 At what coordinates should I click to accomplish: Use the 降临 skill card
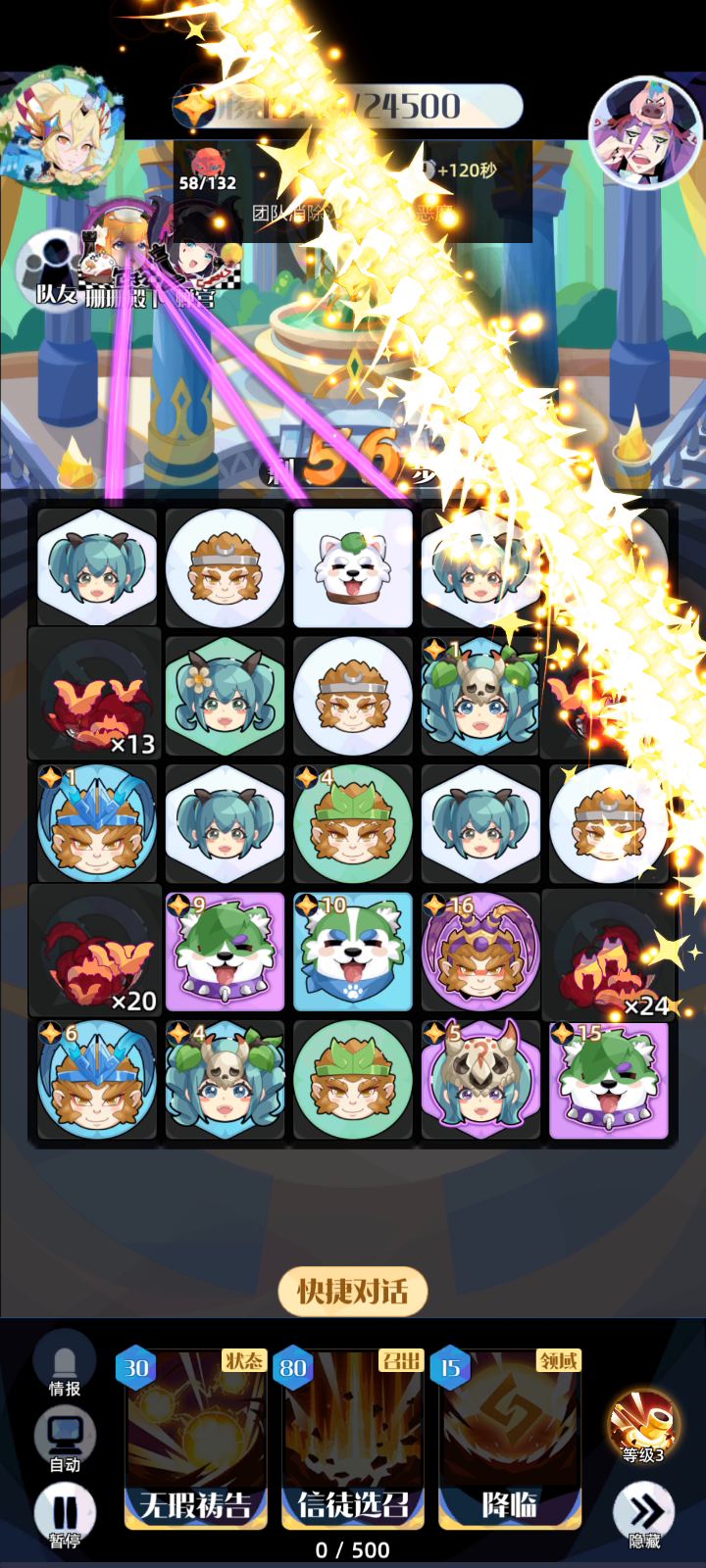point(510,1439)
